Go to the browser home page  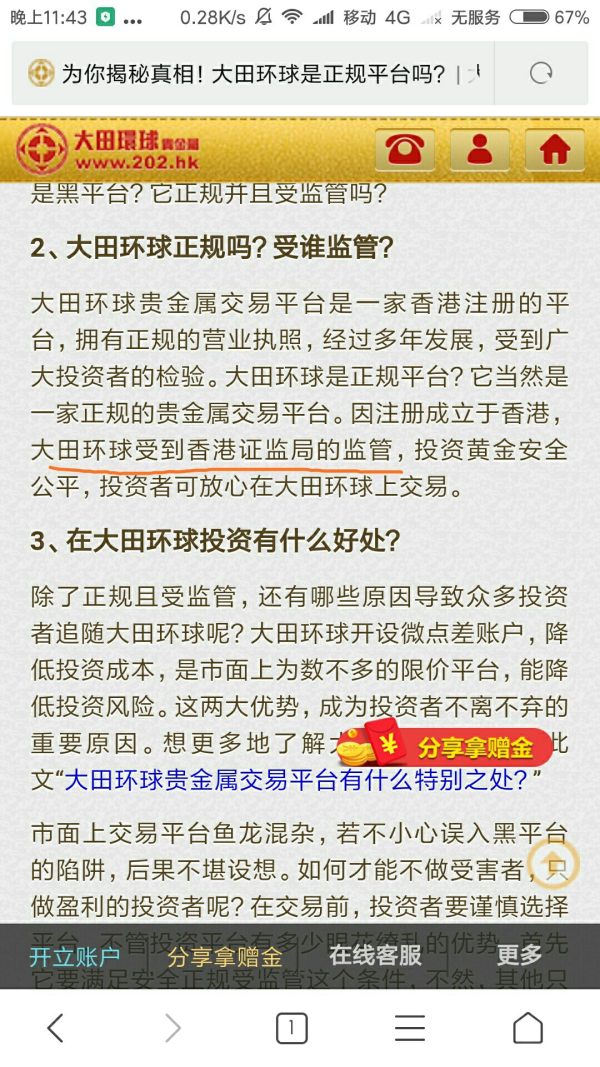click(x=527, y=1028)
